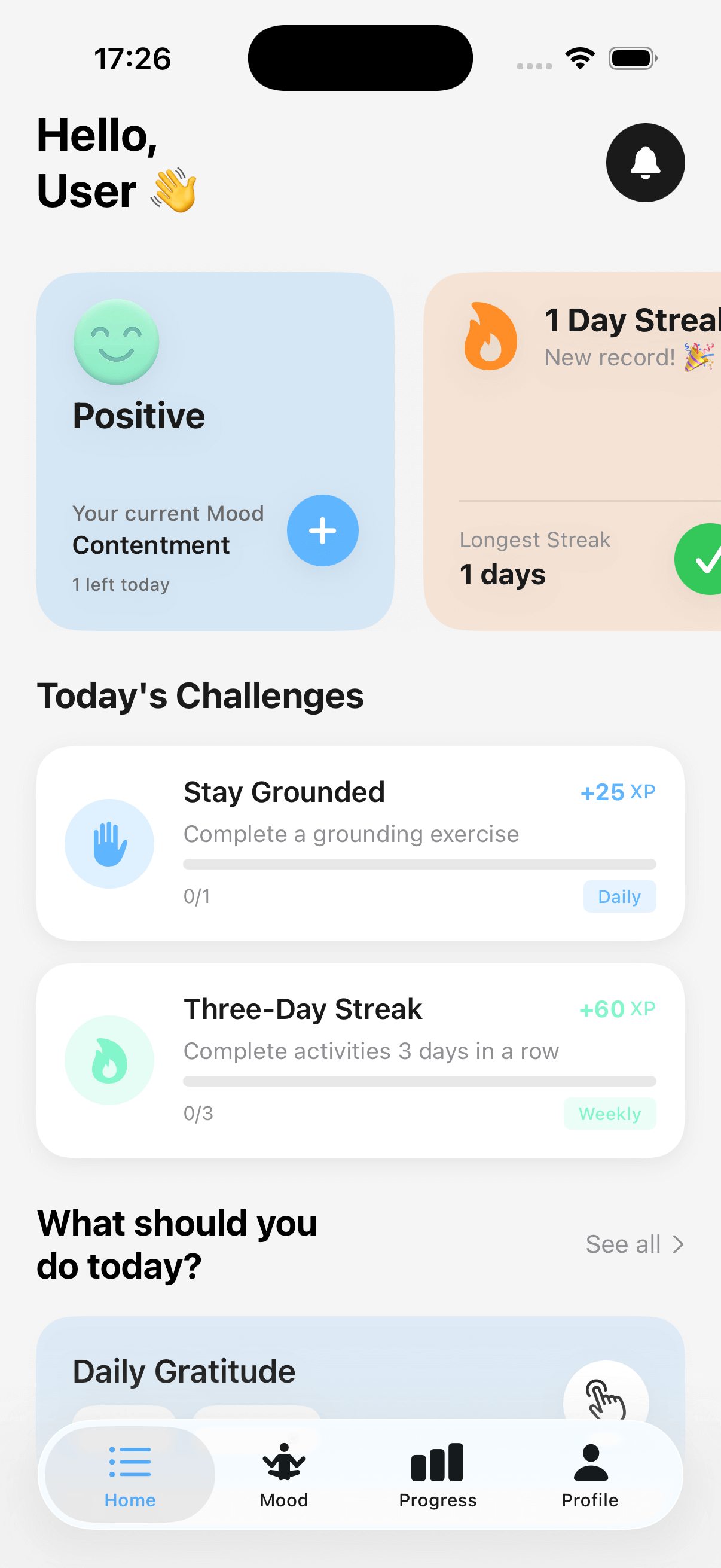Toggle the Daily badge on Stay Grounded
The height and width of the screenshot is (1568, 721).
click(x=619, y=896)
